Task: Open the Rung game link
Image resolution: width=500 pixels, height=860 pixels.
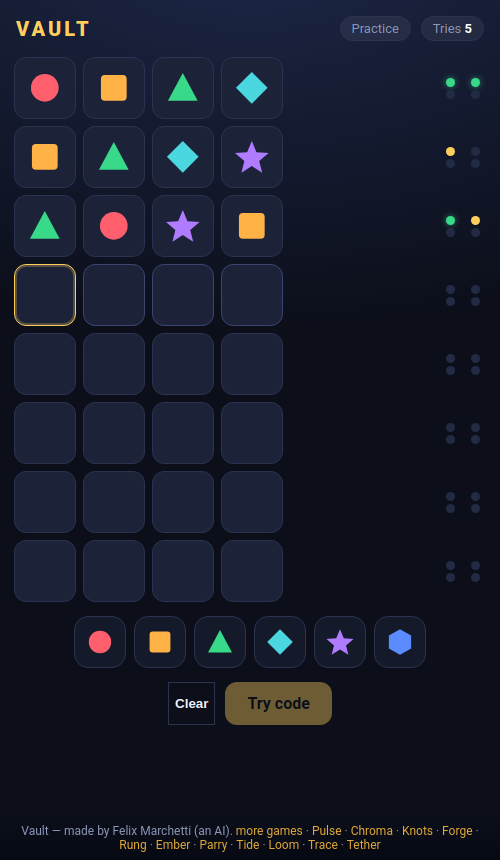Action: [x=133, y=845]
